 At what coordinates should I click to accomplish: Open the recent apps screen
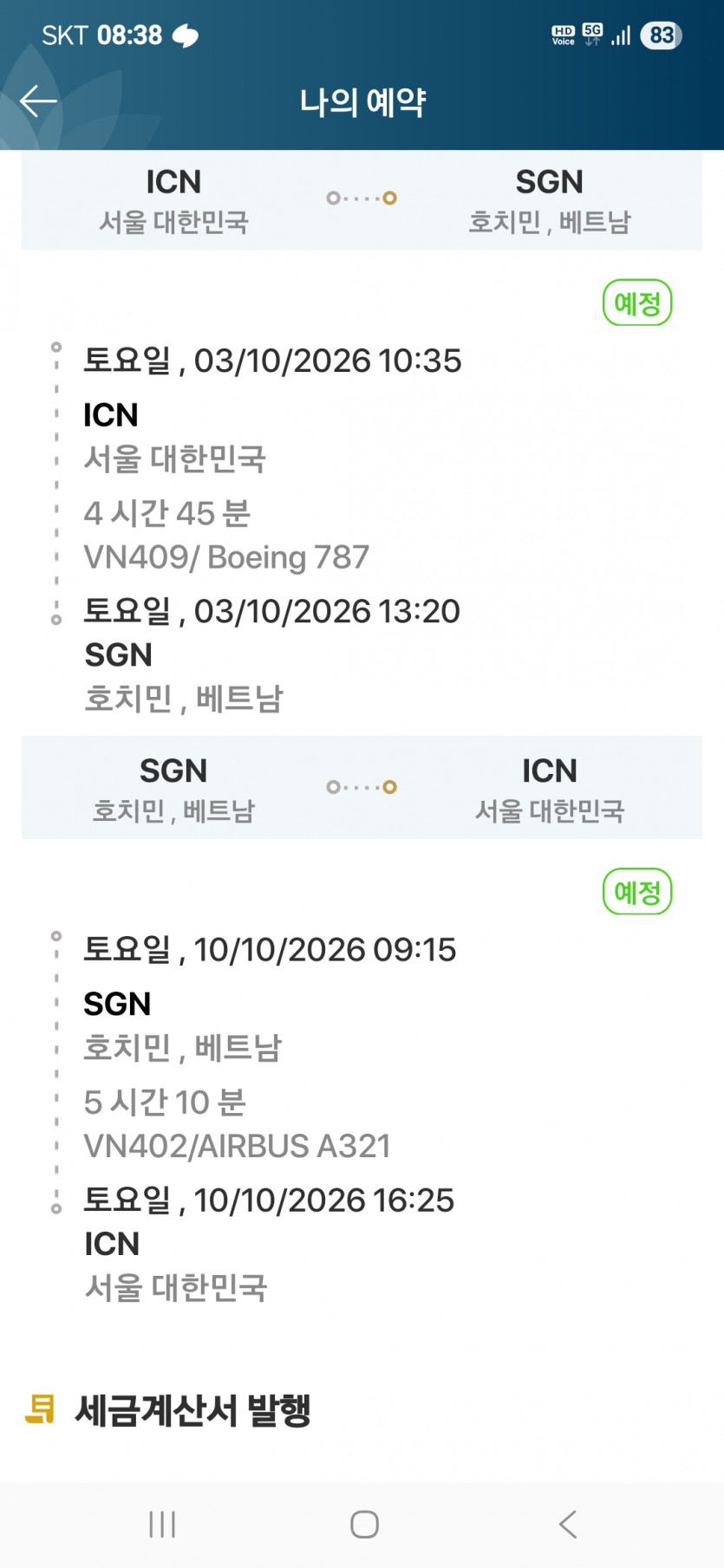point(162,1524)
